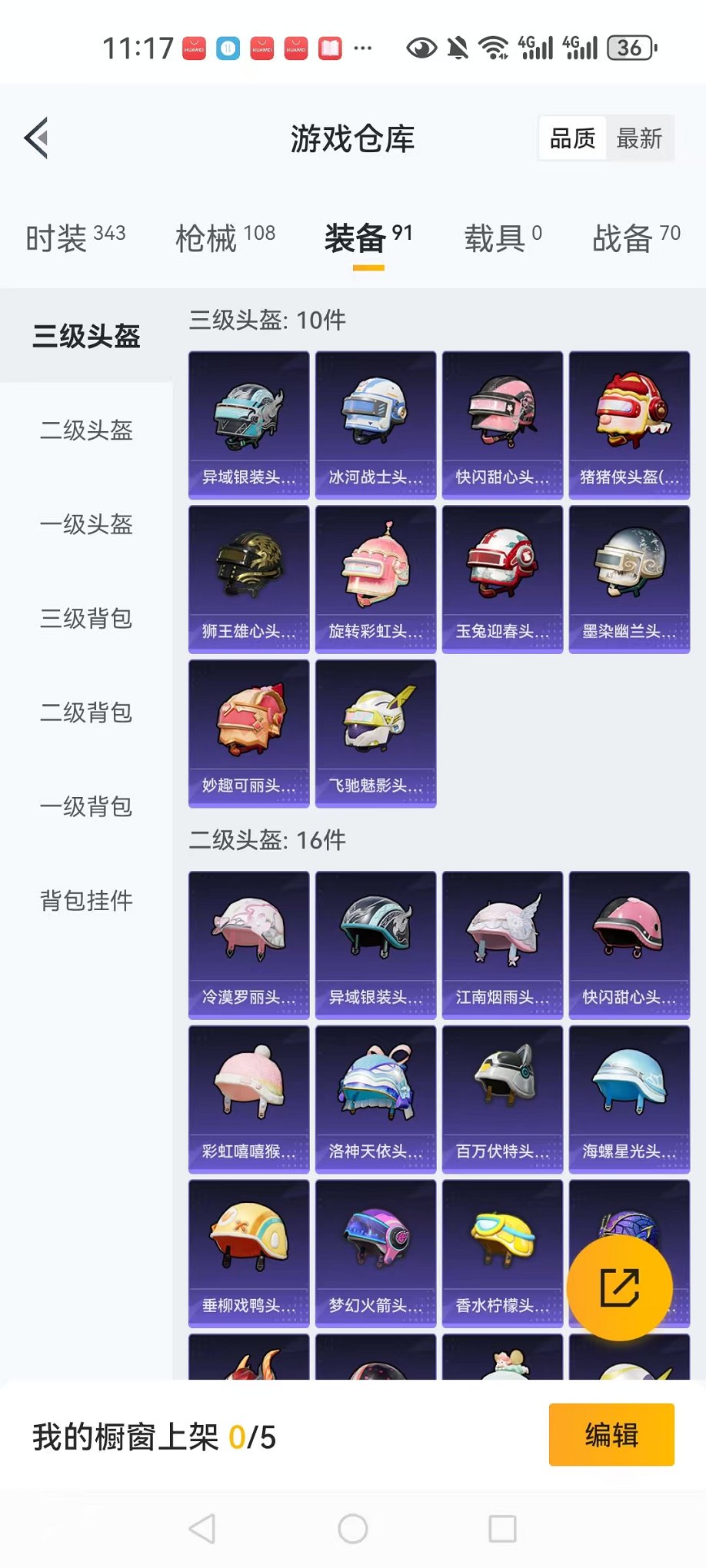Switch to the 枪械 tab

pyautogui.click(x=225, y=238)
